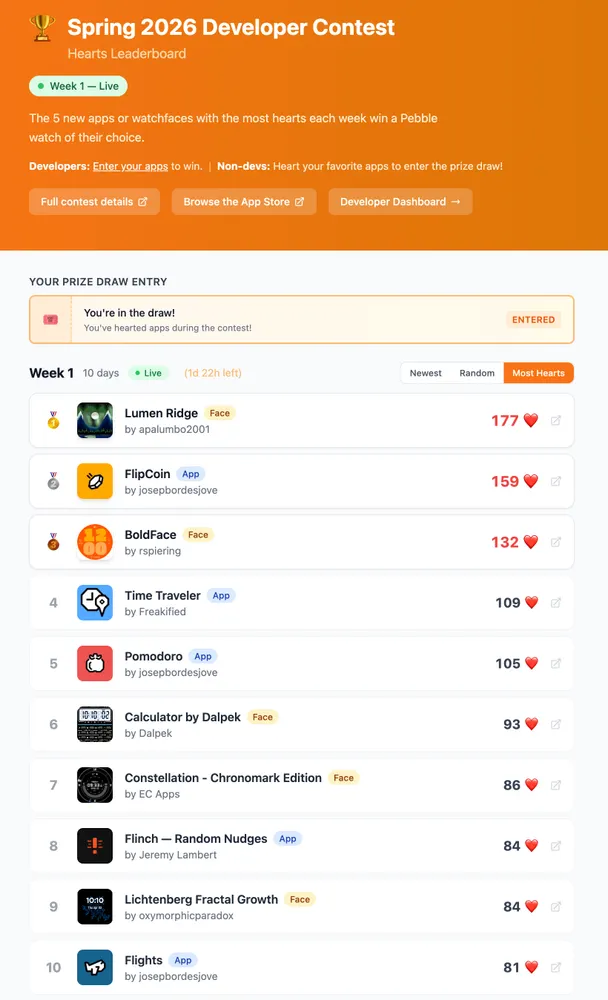Heart the Lumen Ridge watchface
This screenshot has height=1000, width=608.
tap(531, 421)
